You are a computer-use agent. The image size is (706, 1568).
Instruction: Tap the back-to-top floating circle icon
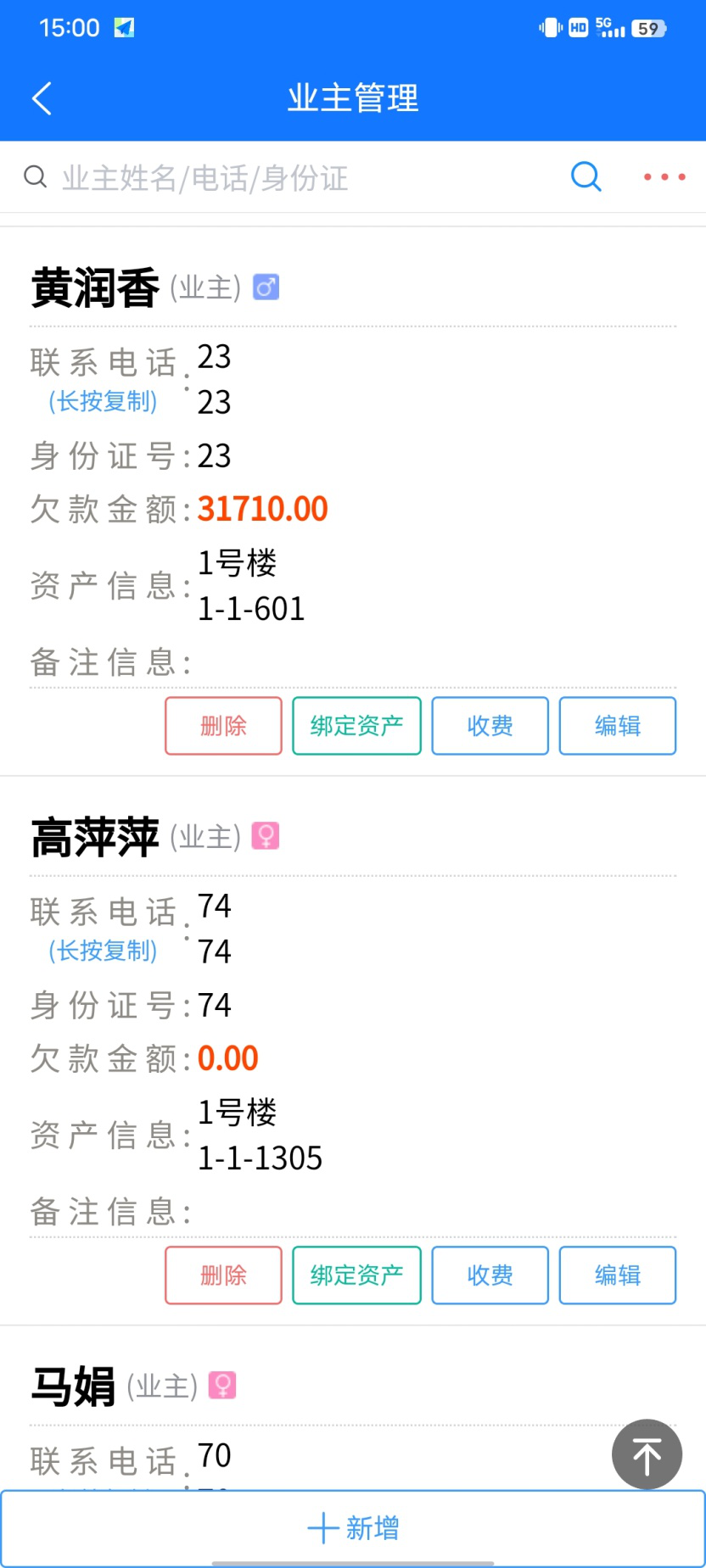click(x=647, y=1454)
